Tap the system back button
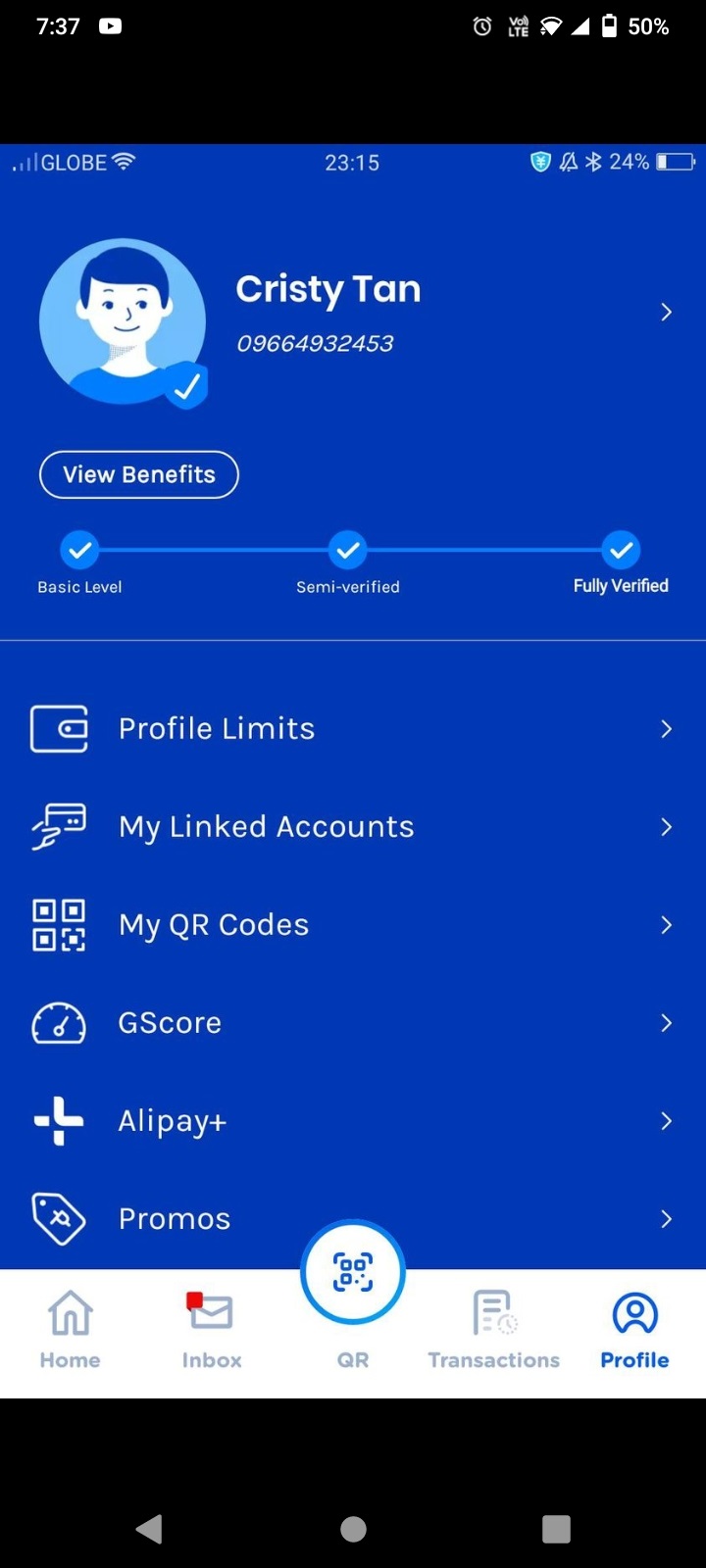The image size is (706, 1568). click(x=149, y=1529)
